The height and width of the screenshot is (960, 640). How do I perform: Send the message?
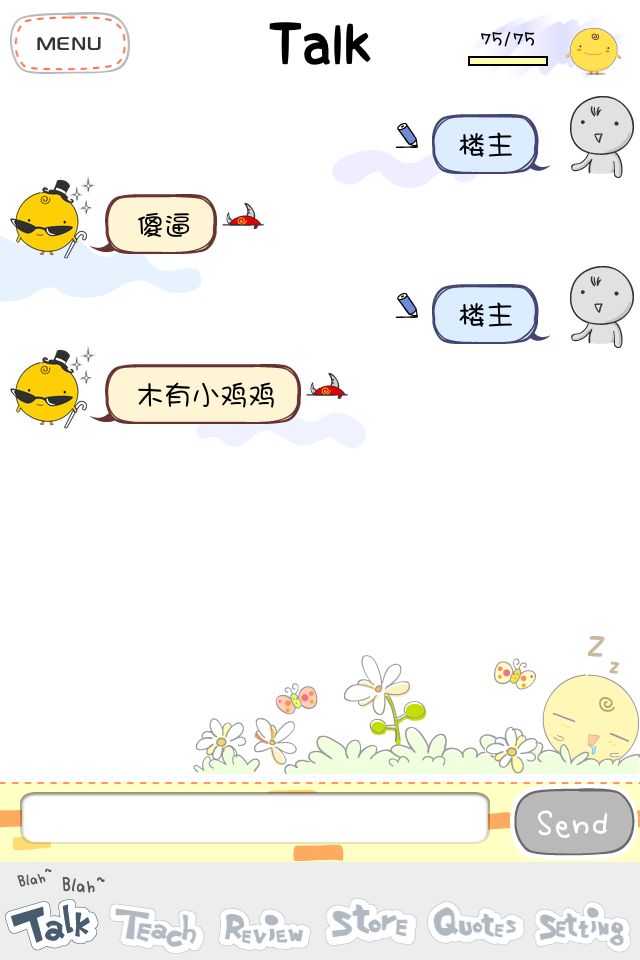pos(573,822)
